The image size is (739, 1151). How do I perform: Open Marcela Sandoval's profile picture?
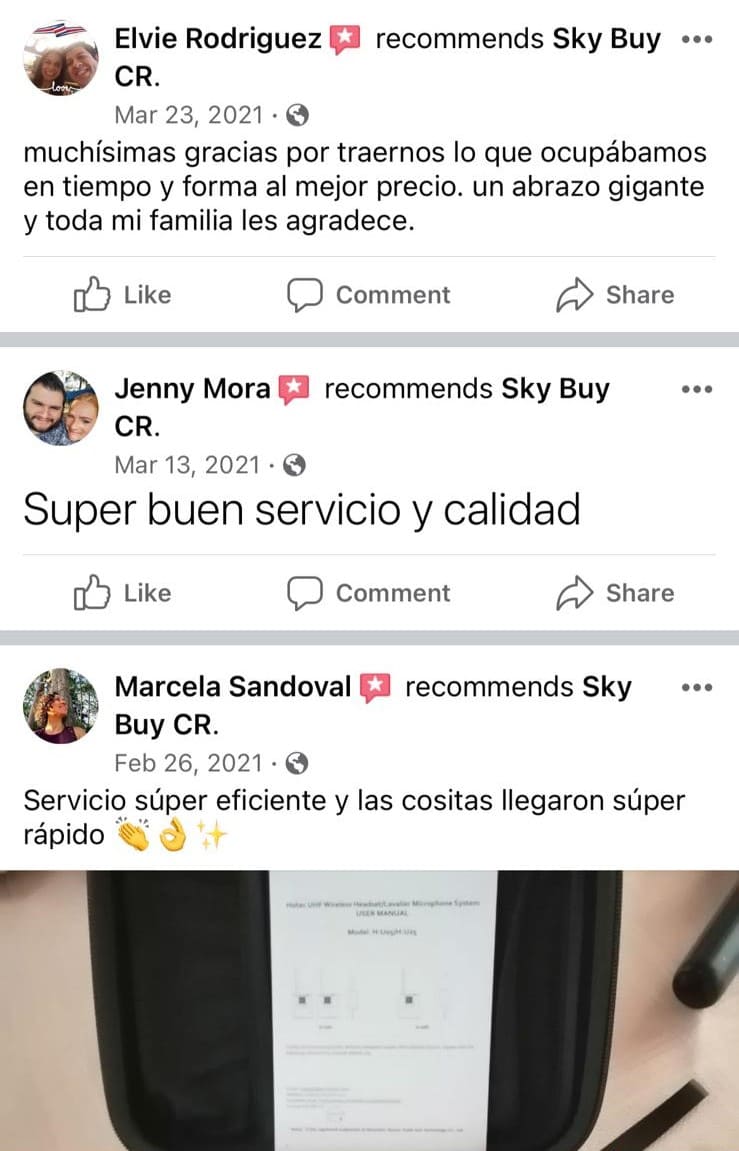tap(61, 706)
